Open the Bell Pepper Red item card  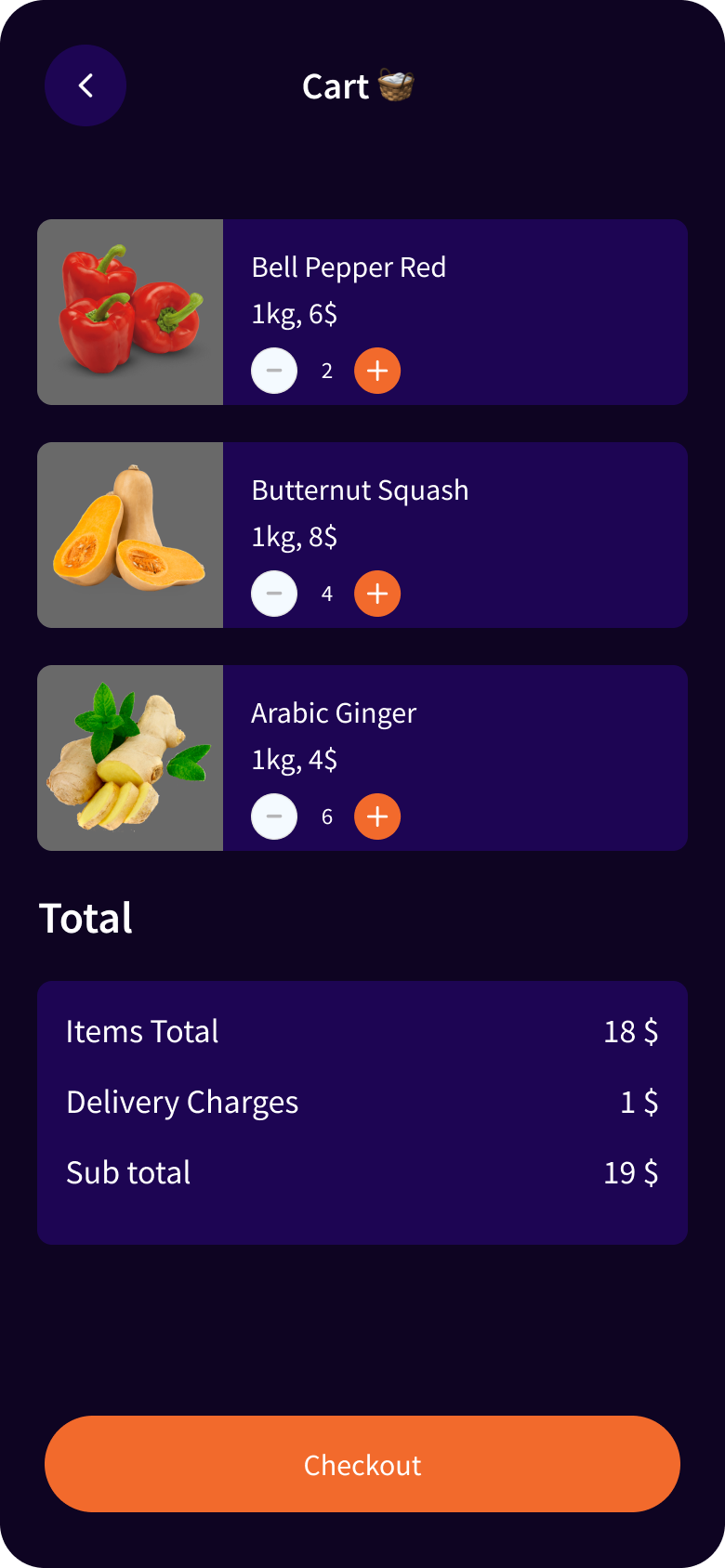pos(362,312)
